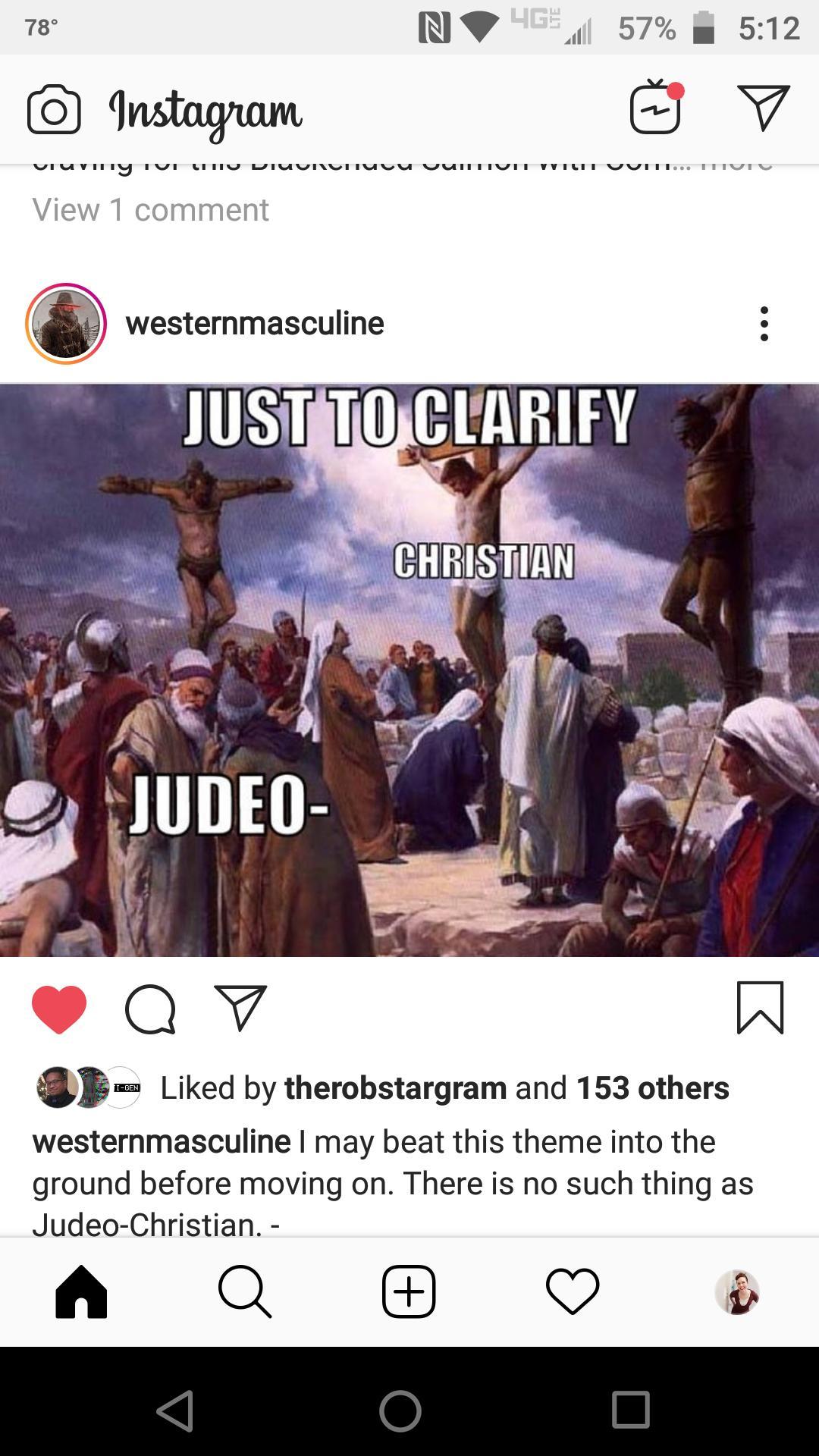The image size is (819, 1456).
Task: Open the camera from the top bar
Action: 54,111
